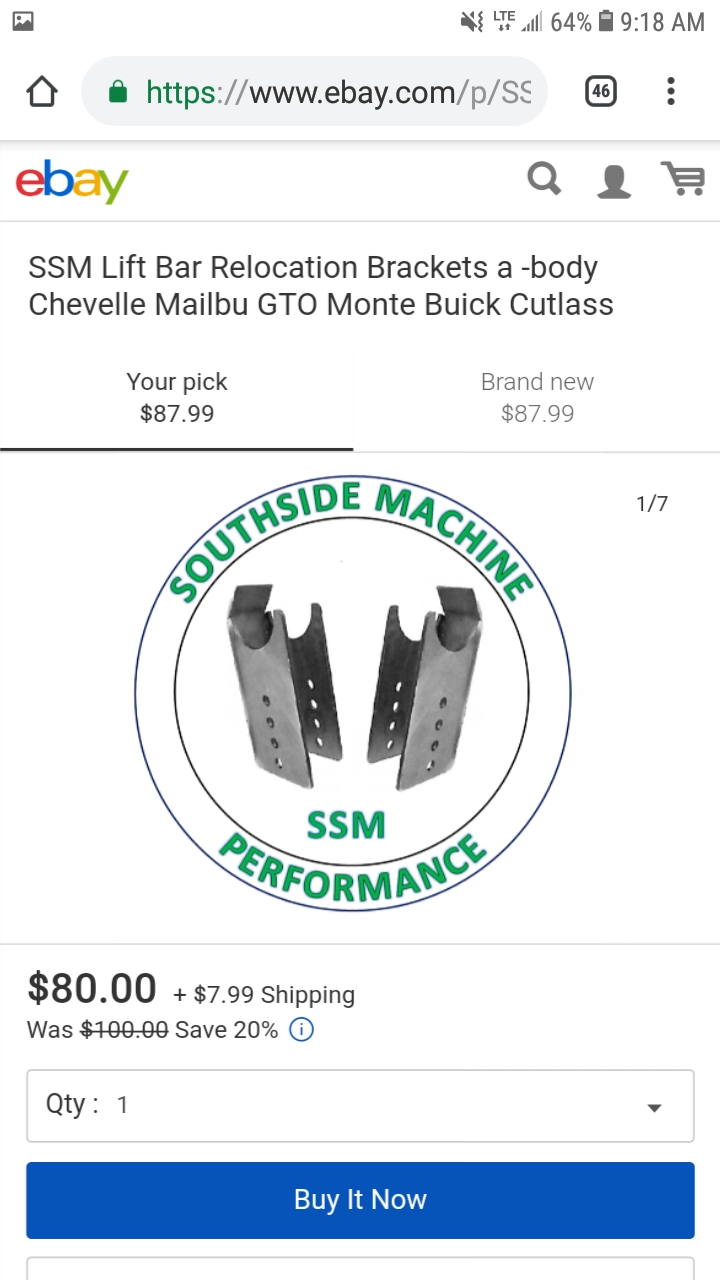Open the tab switcher showing 46 tabs
This screenshot has width=720, height=1280.
(600, 92)
